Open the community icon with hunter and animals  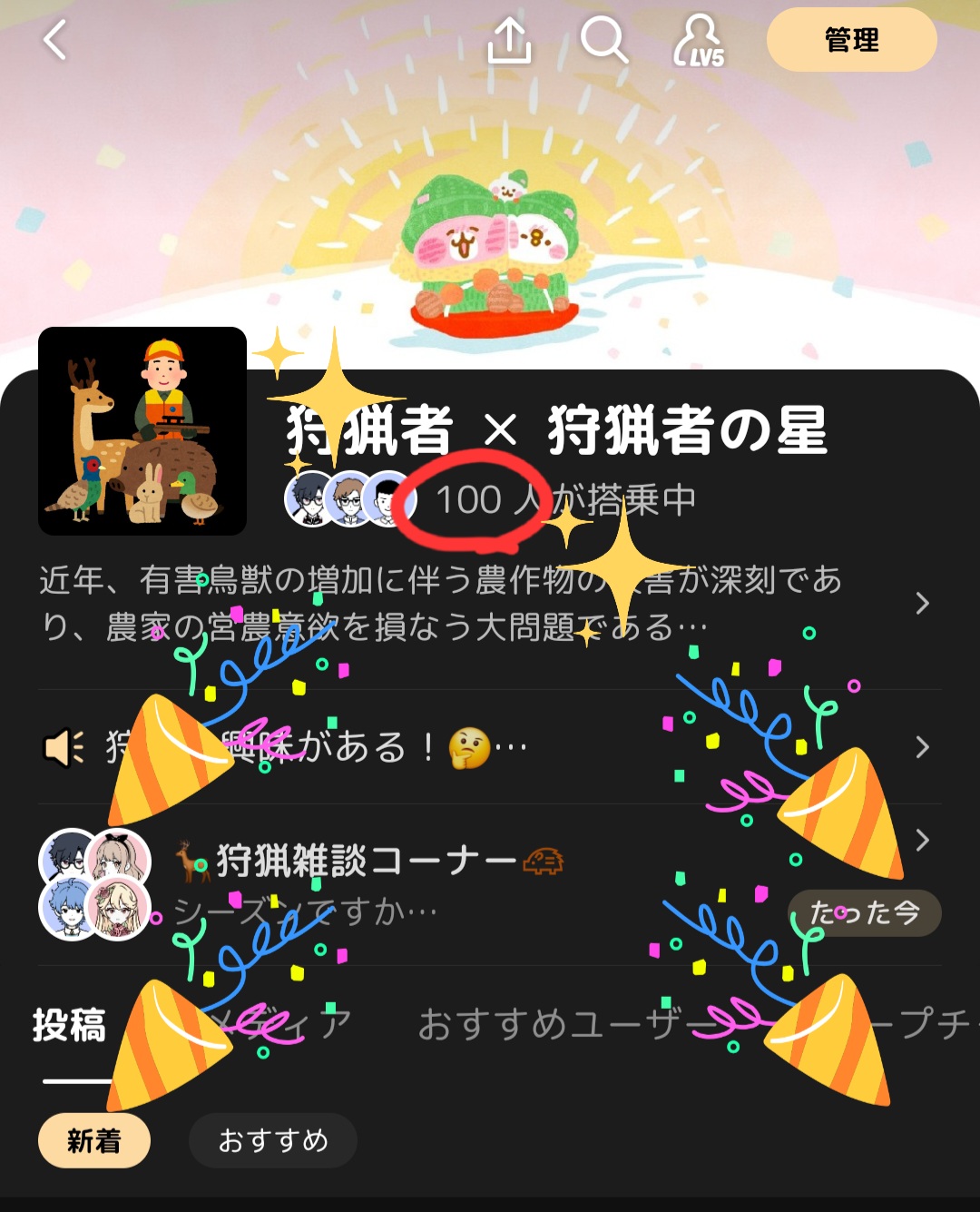point(142,431)
